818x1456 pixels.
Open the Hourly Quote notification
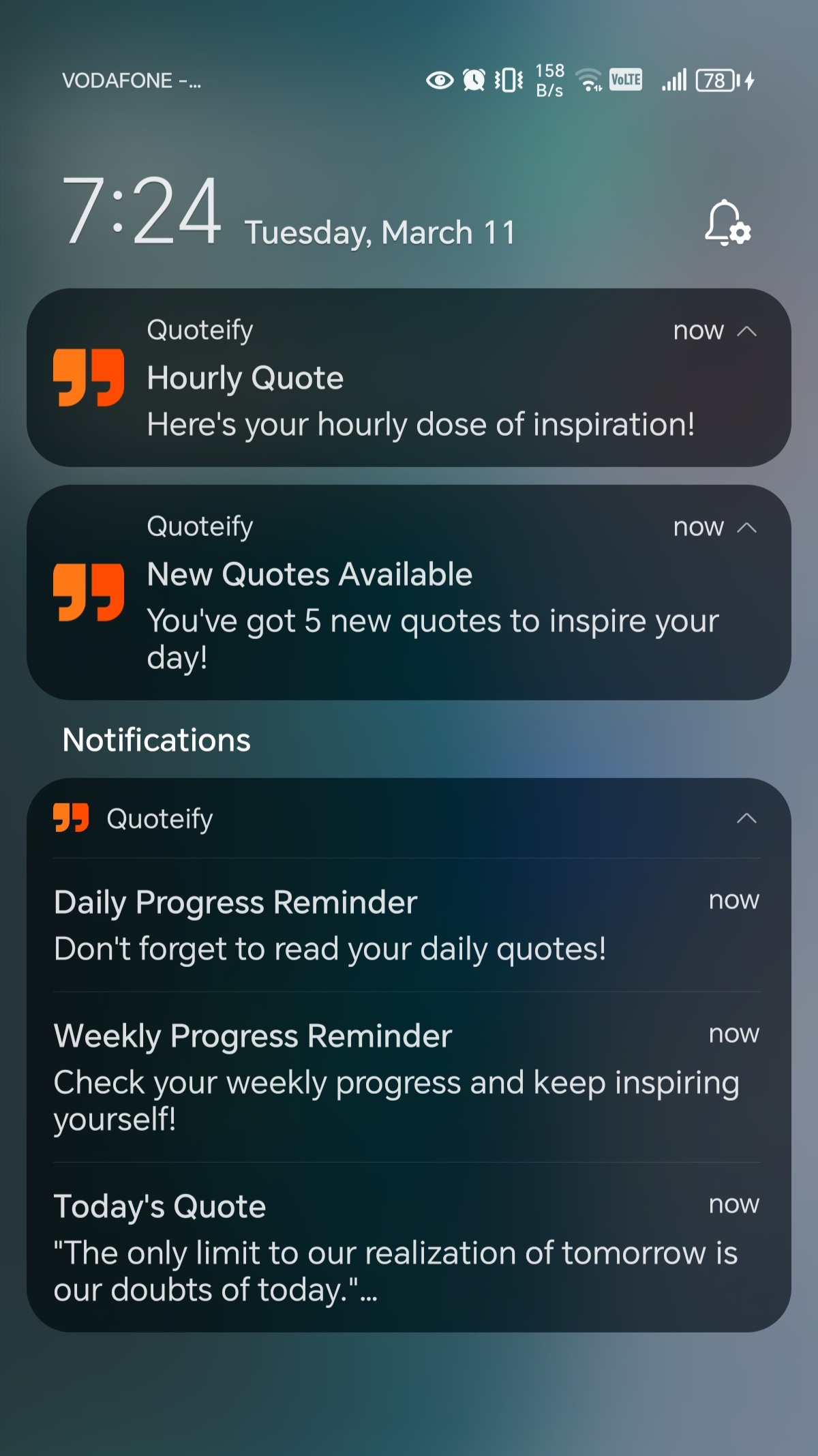click(x=409, y=402)
